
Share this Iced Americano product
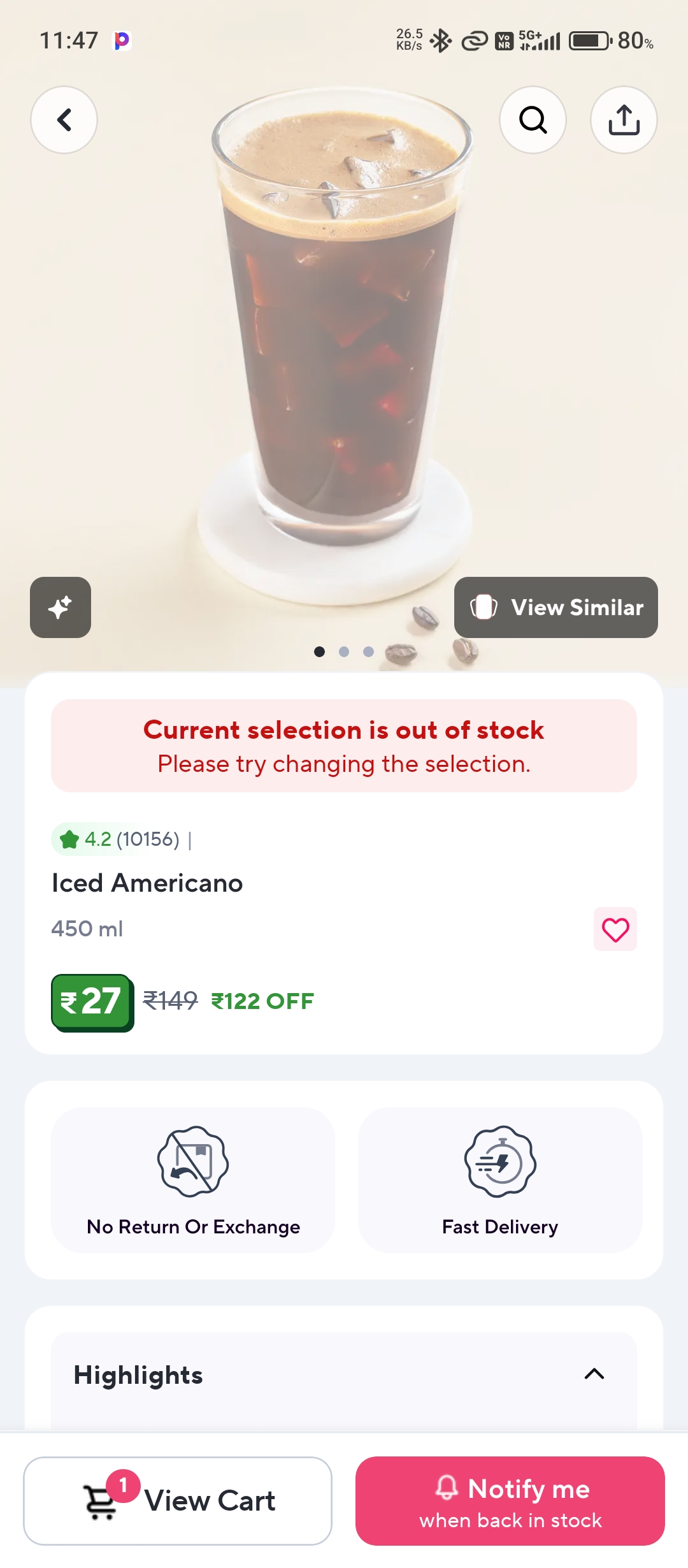(624, 120)
